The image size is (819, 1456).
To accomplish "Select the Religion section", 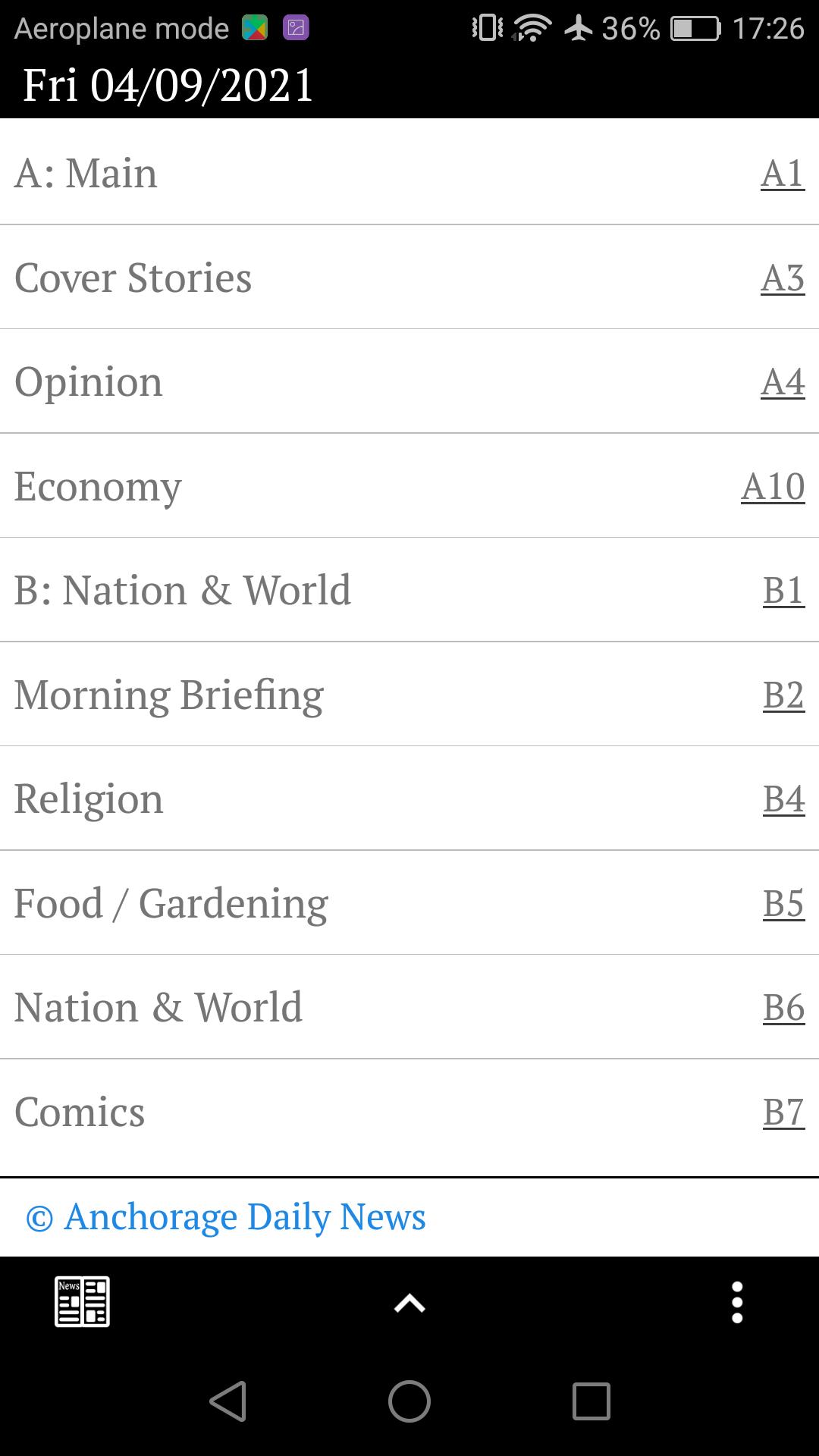I will click(x=409, y=799).
